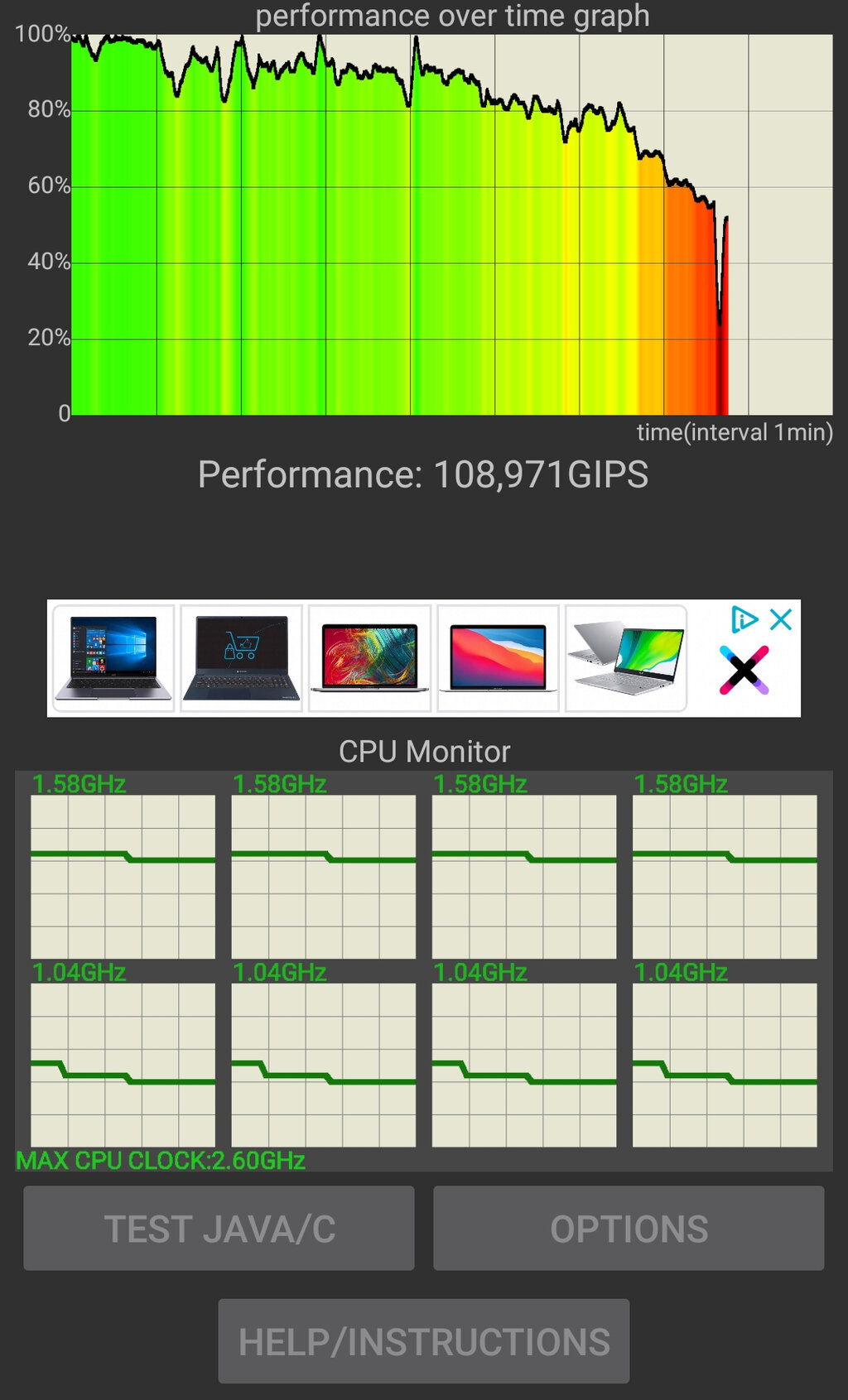Open the OPTIONS button
This screenshot has width=848, height=1400.
click(x=629, y=1228)
